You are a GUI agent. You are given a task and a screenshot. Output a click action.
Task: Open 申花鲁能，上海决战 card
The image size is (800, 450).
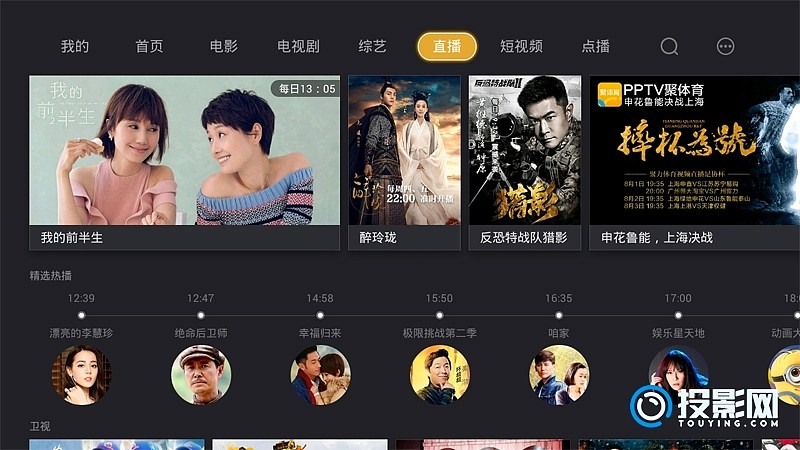[694, 160]
